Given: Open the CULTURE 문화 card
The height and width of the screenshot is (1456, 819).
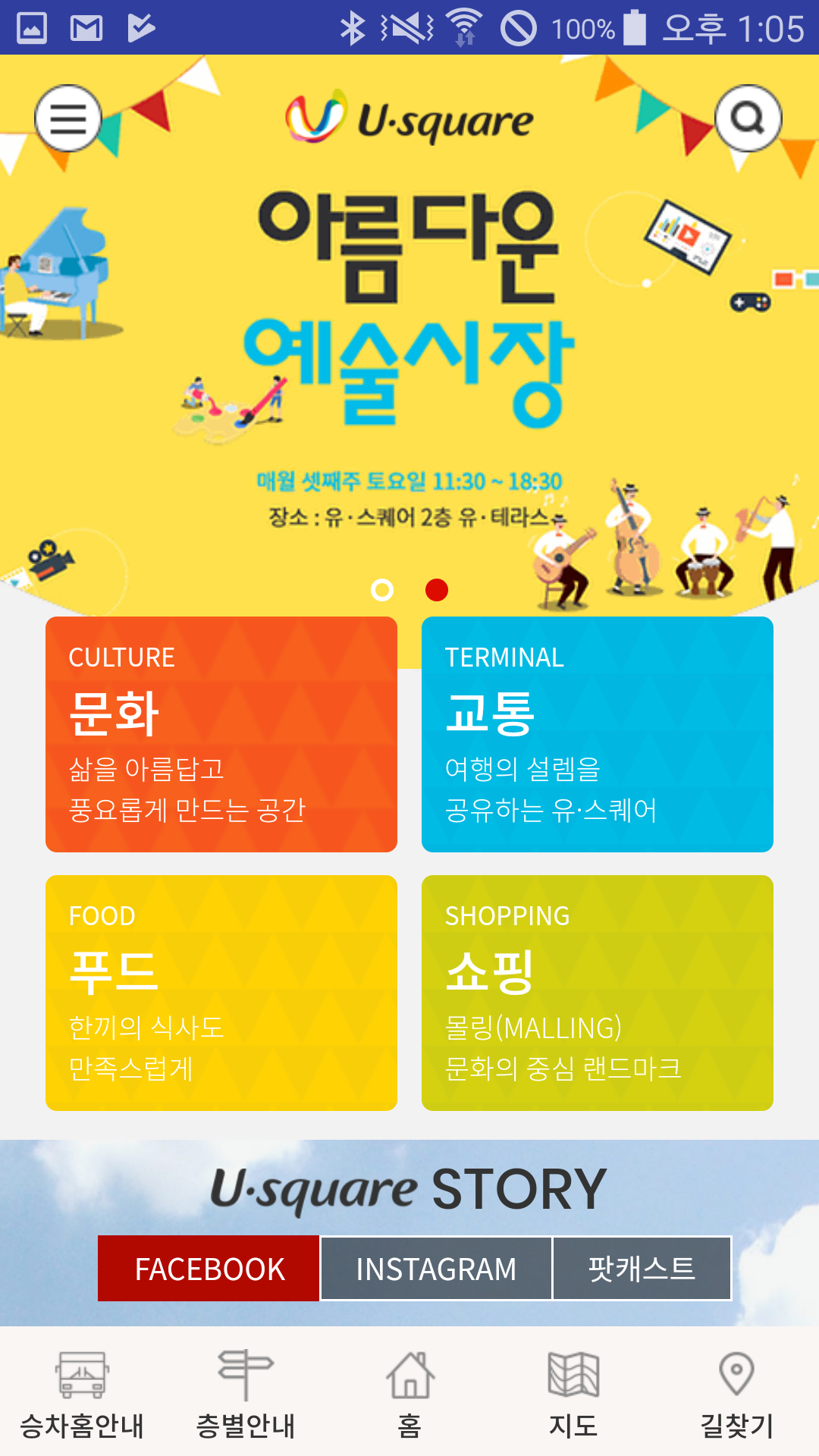Looking at the screenshot, I should coord(221,734).
